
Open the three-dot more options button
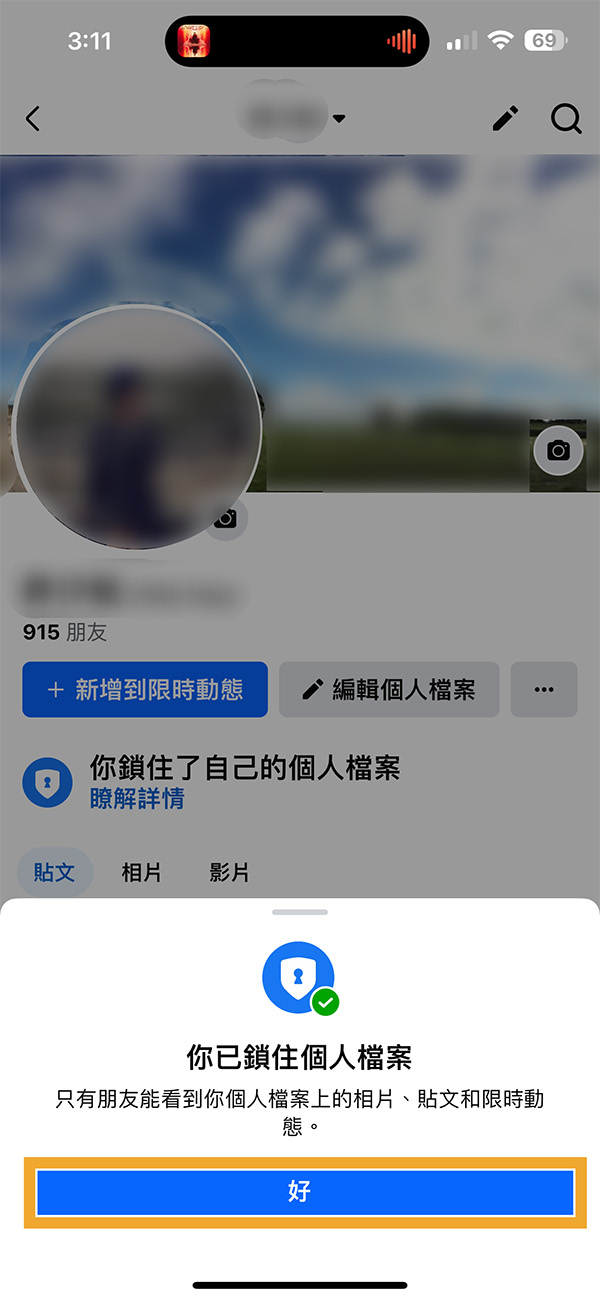(x=544, y=689)
